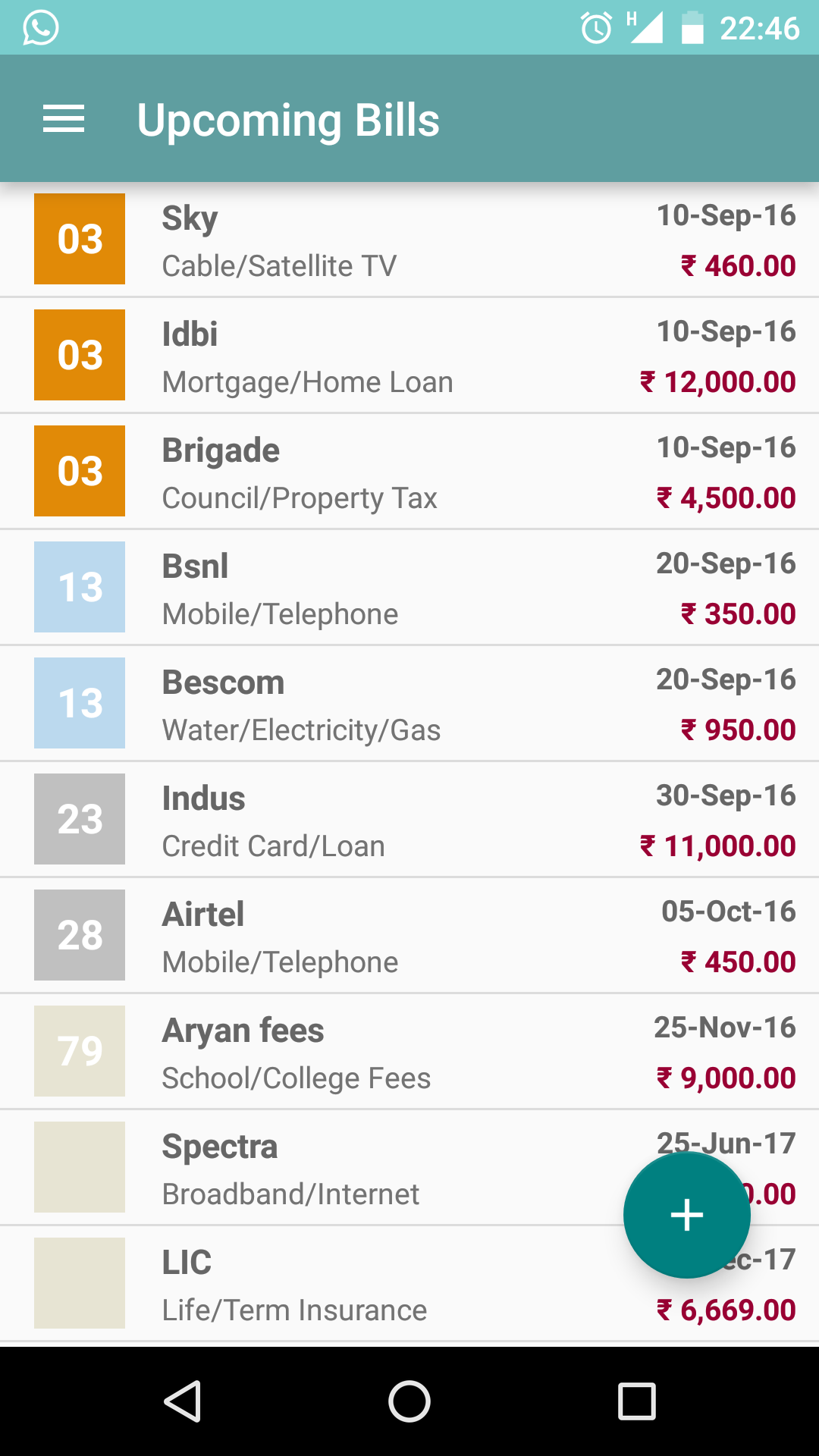This screenshot has width=819, height=1456.
Task: Tap the Upcoming Bills title in the toolbar
Action: click(287, 119)
